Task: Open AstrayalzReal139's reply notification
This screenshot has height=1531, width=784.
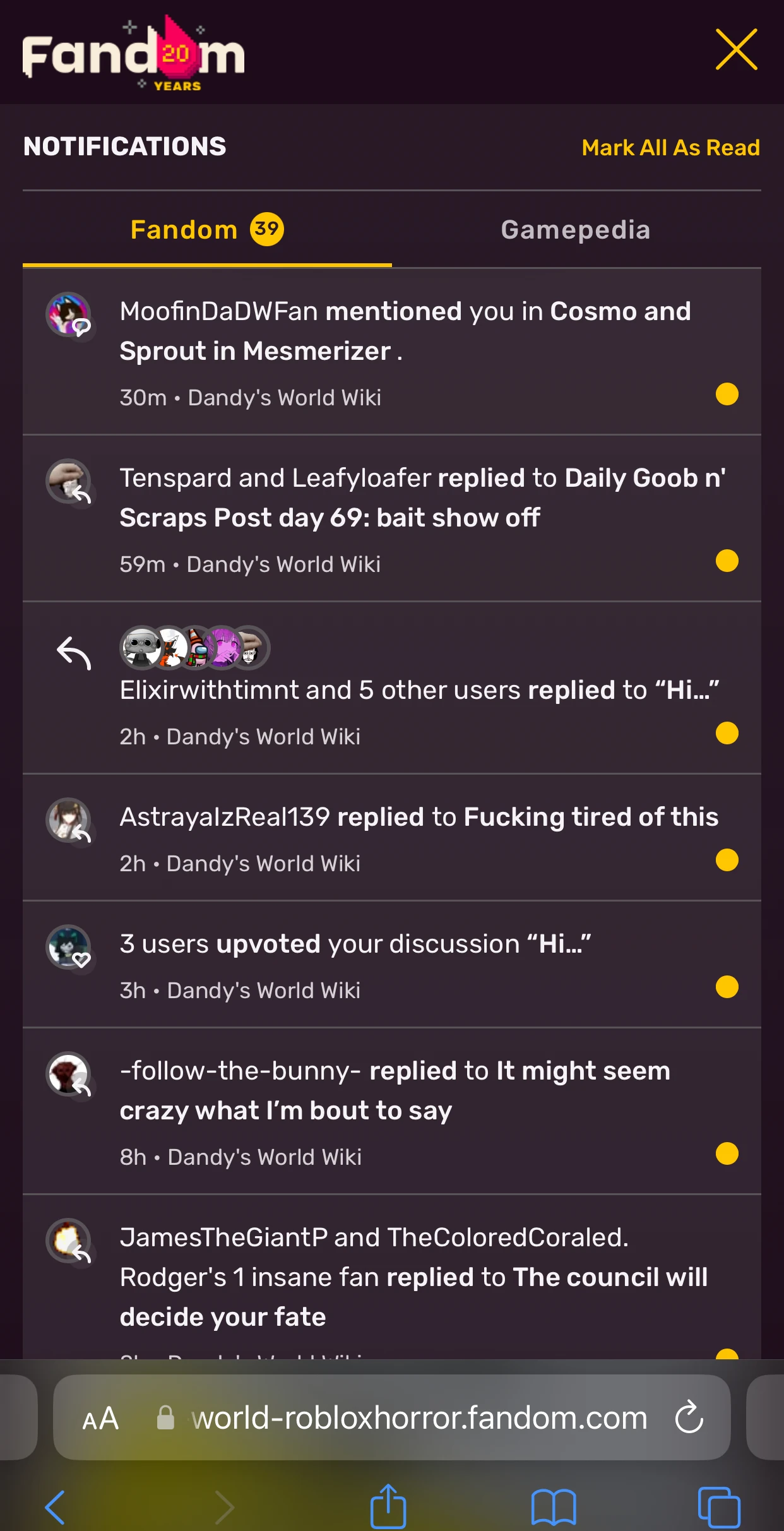Action: [x=419, y=817]
